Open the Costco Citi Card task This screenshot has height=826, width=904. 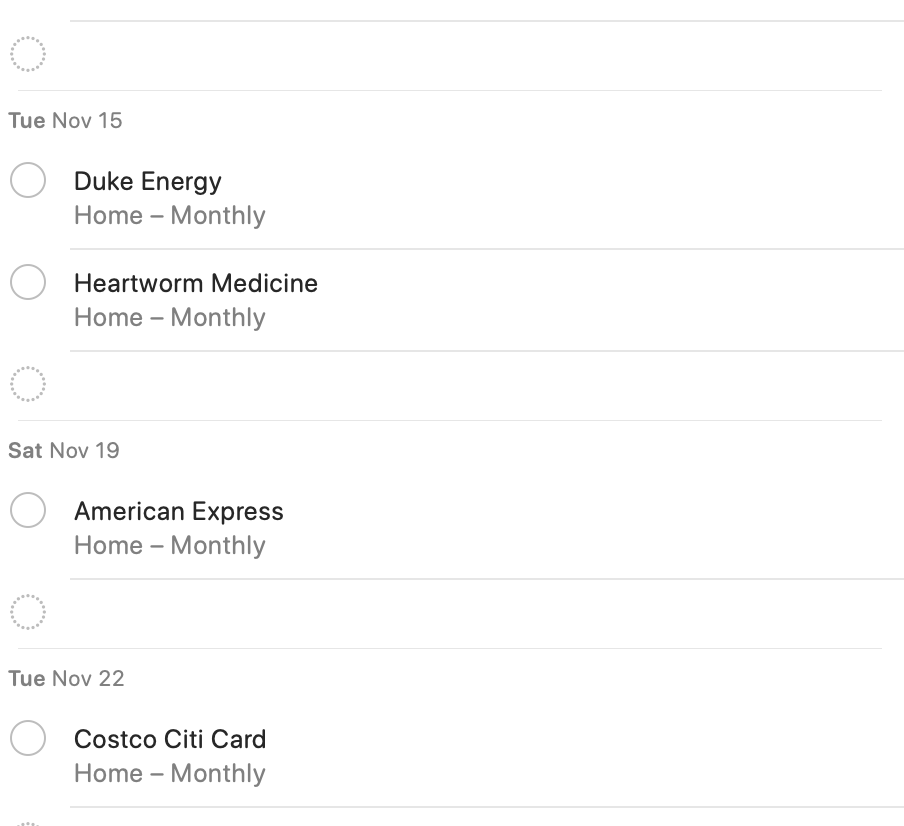(170, 740)
